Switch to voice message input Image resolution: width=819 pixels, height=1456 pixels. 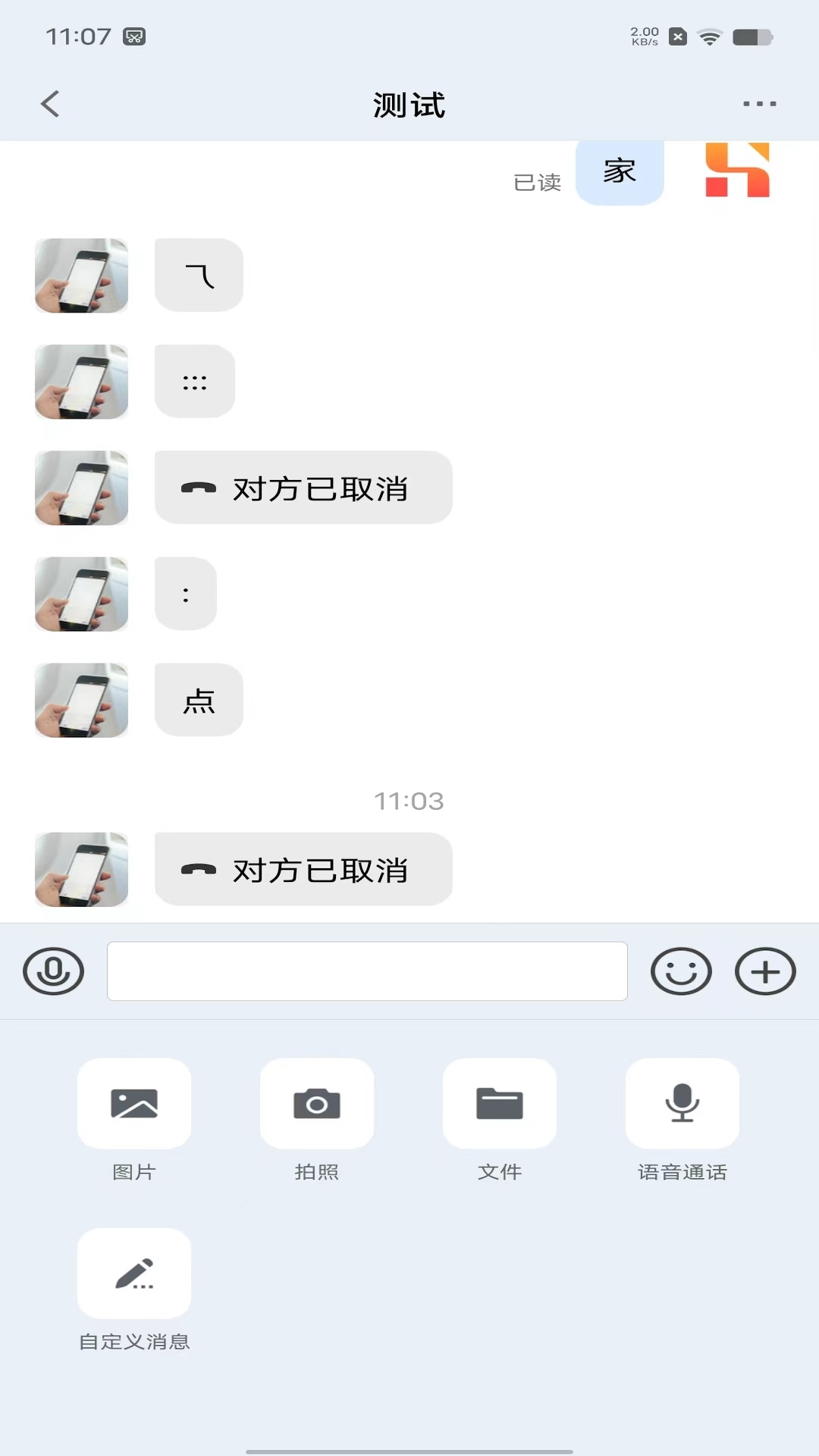click(53, 971)
